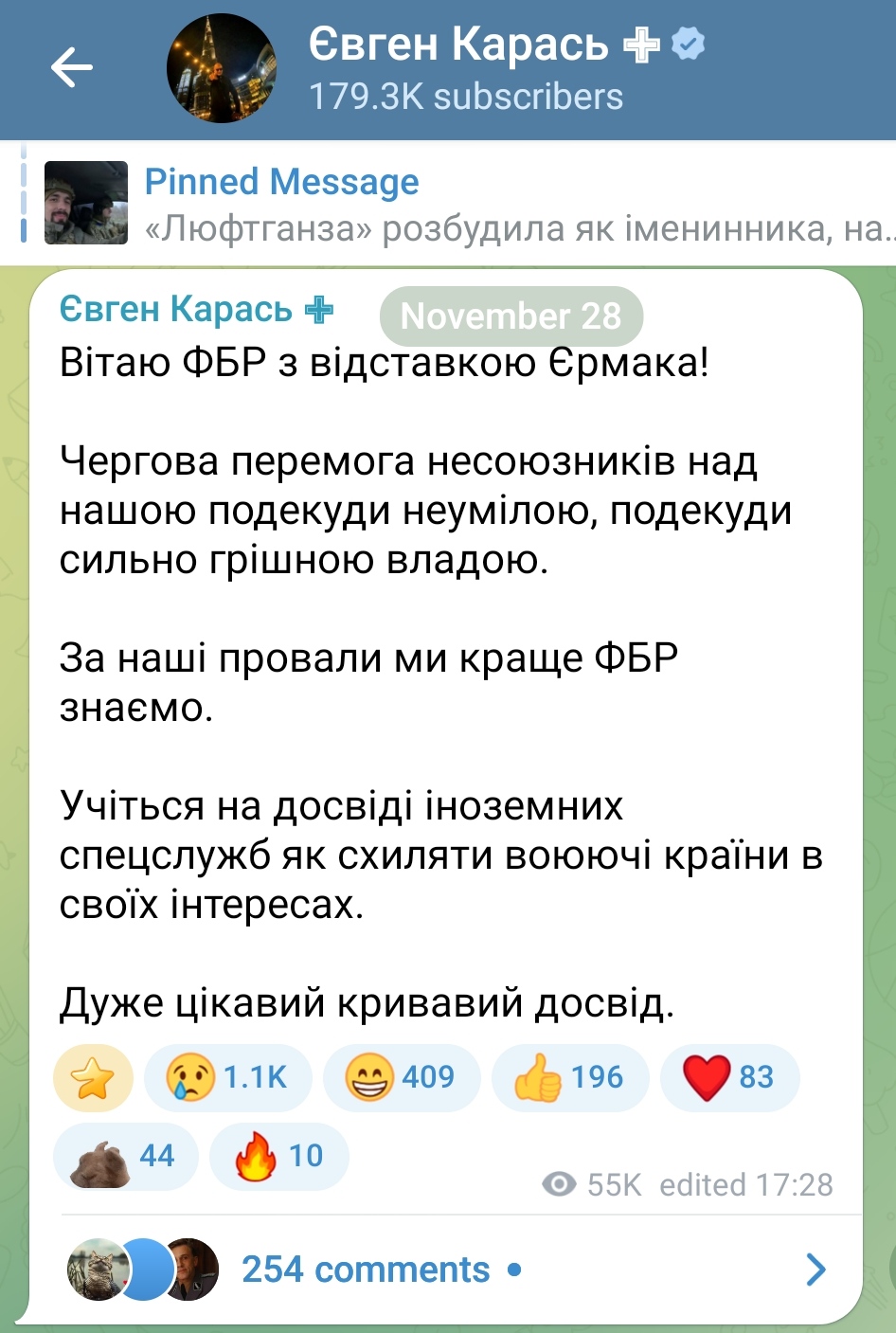Add the fire reaction

278,1157
